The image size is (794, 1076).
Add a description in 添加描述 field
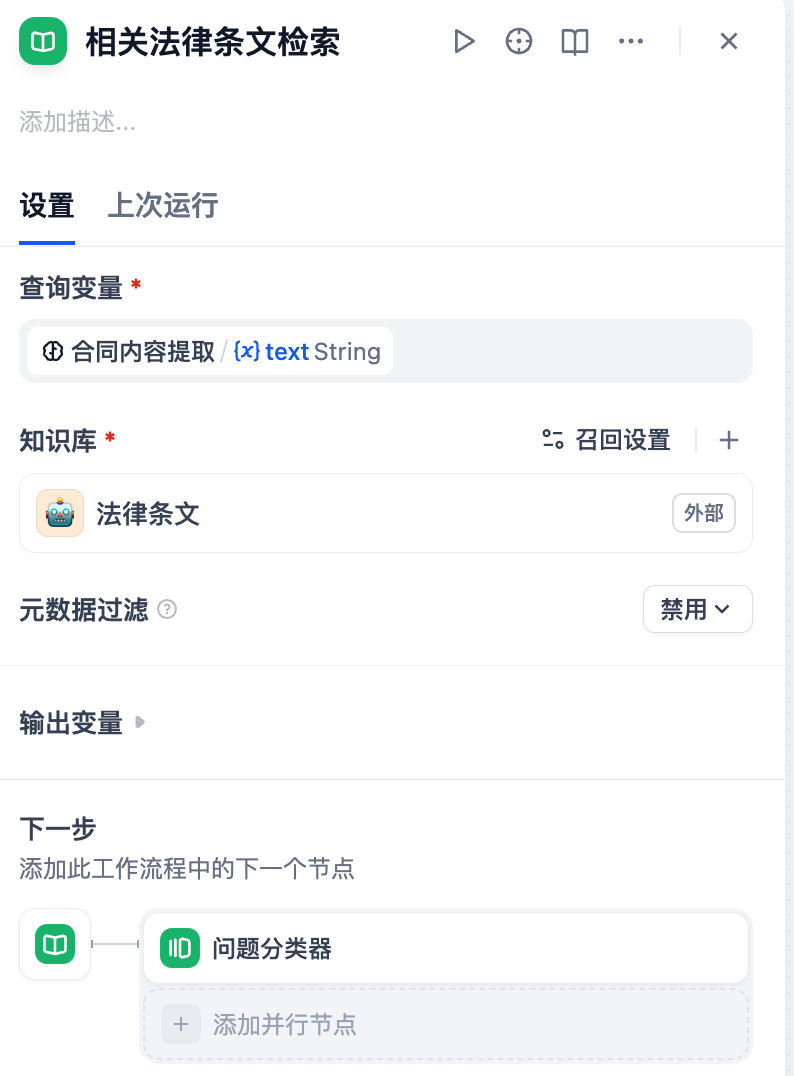[200, 123]
